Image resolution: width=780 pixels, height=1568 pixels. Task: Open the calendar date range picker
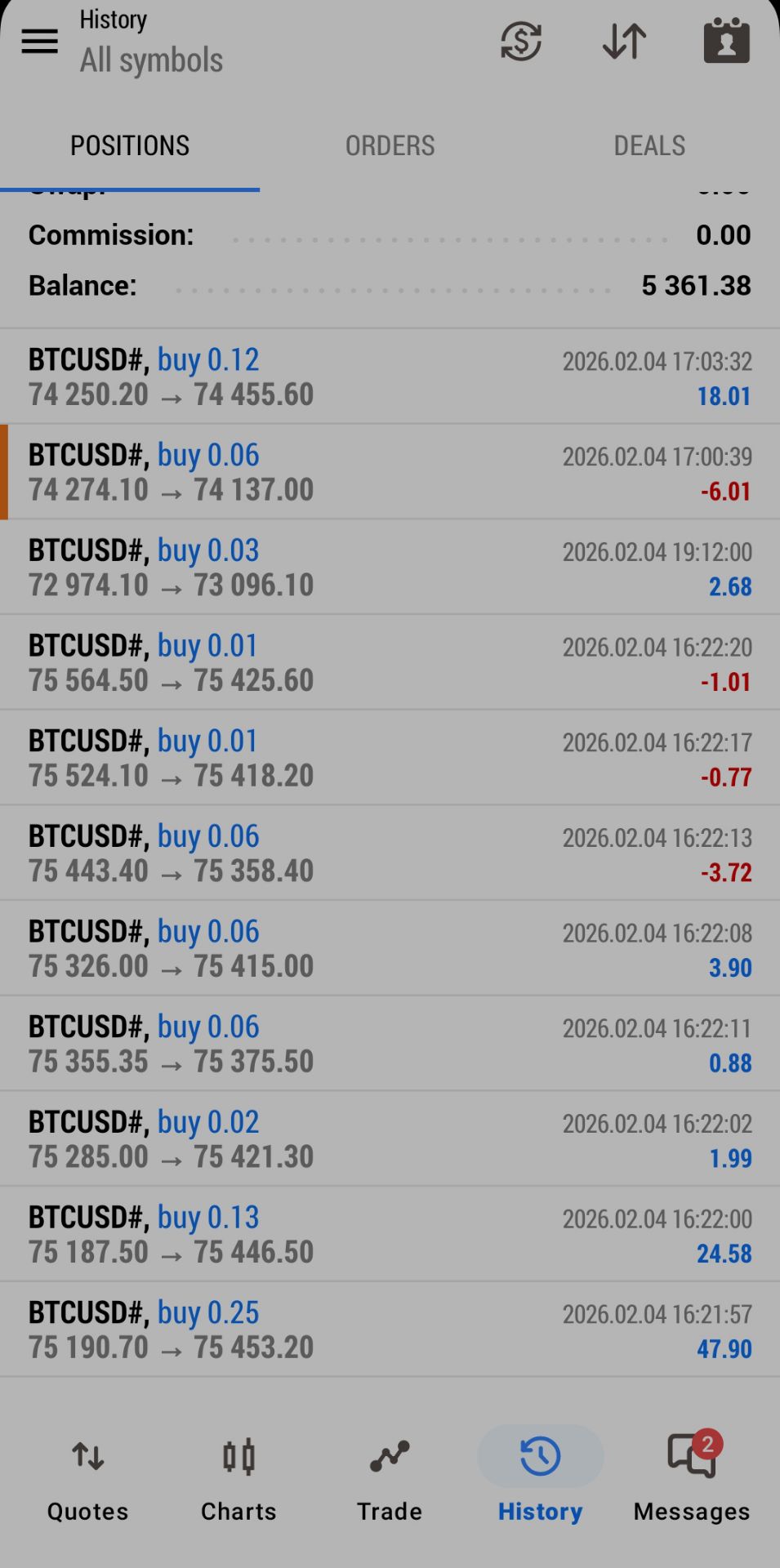pyautogui.click(x=726, y=41)
